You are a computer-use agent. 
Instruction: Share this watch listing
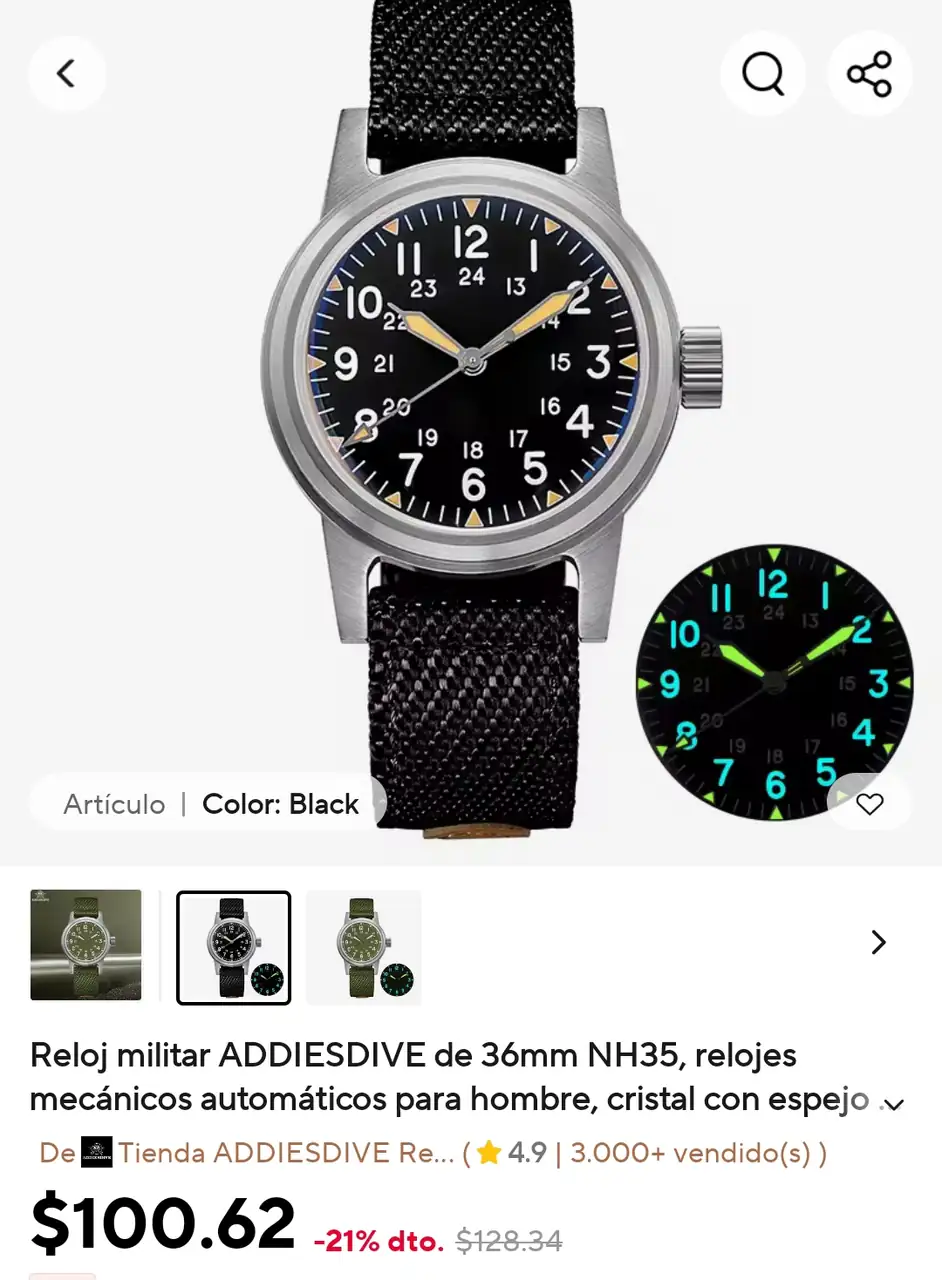tap(869, 74)
